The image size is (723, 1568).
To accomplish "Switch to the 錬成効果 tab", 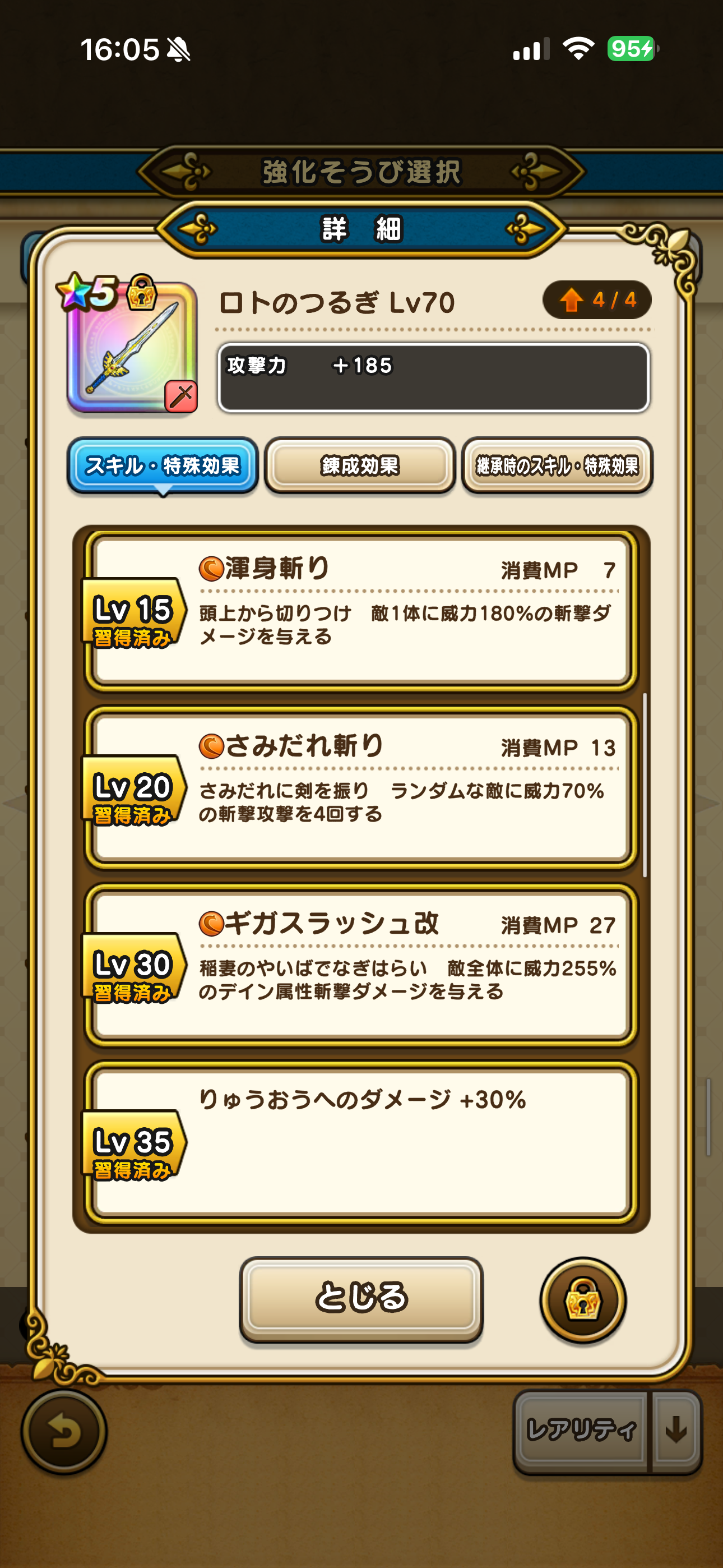I will pyautogui.click(x=360, y=465).
